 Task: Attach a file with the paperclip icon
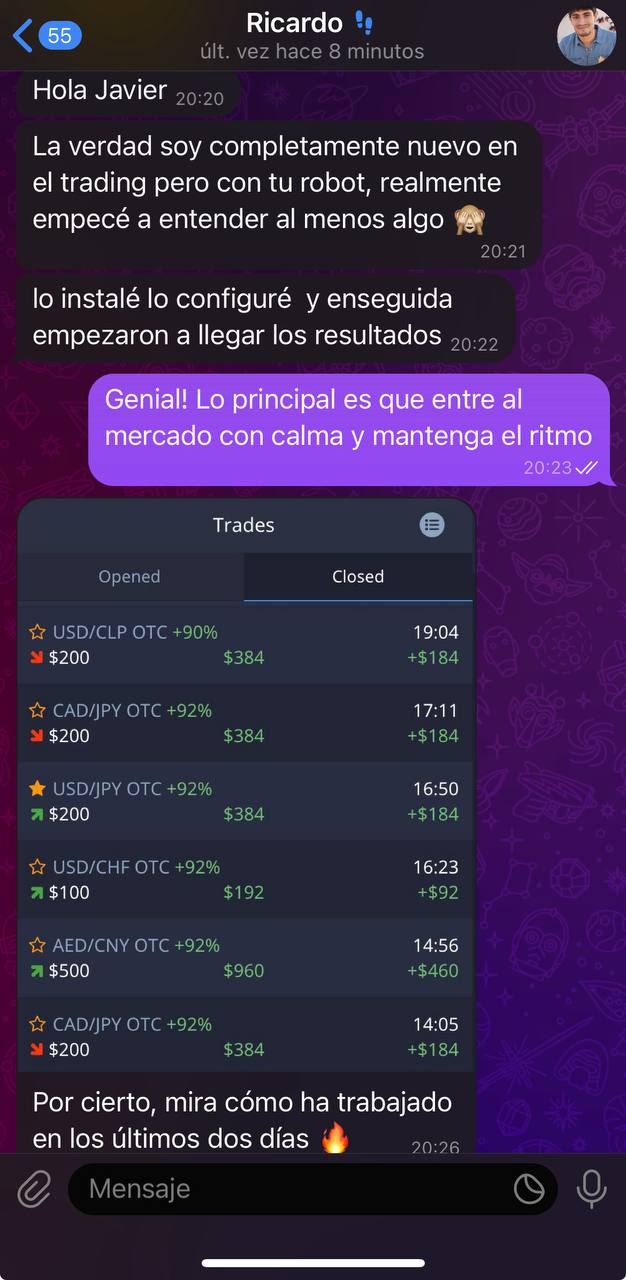pos(34,1189)
